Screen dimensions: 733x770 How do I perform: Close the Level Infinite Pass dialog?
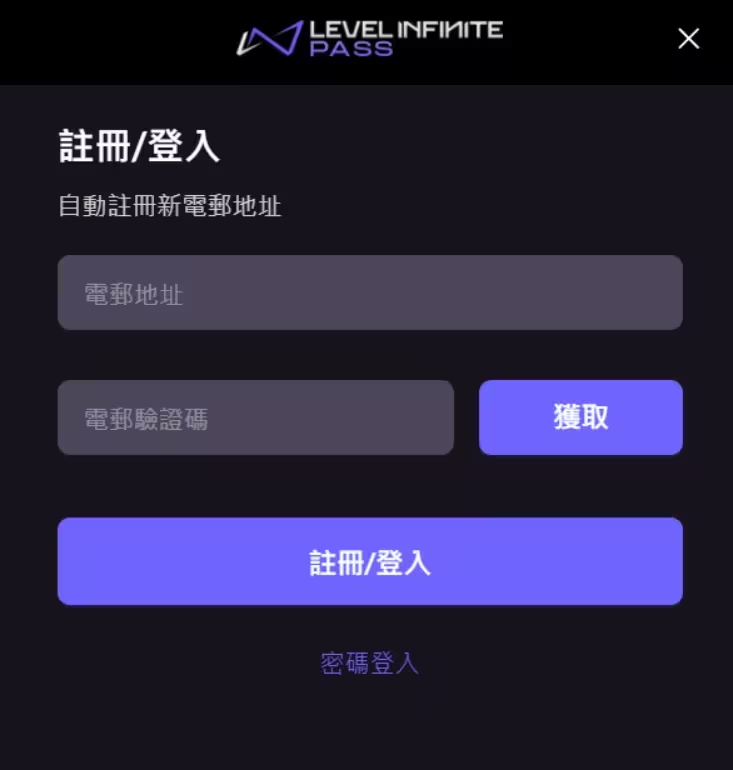[x=688, y=39]
